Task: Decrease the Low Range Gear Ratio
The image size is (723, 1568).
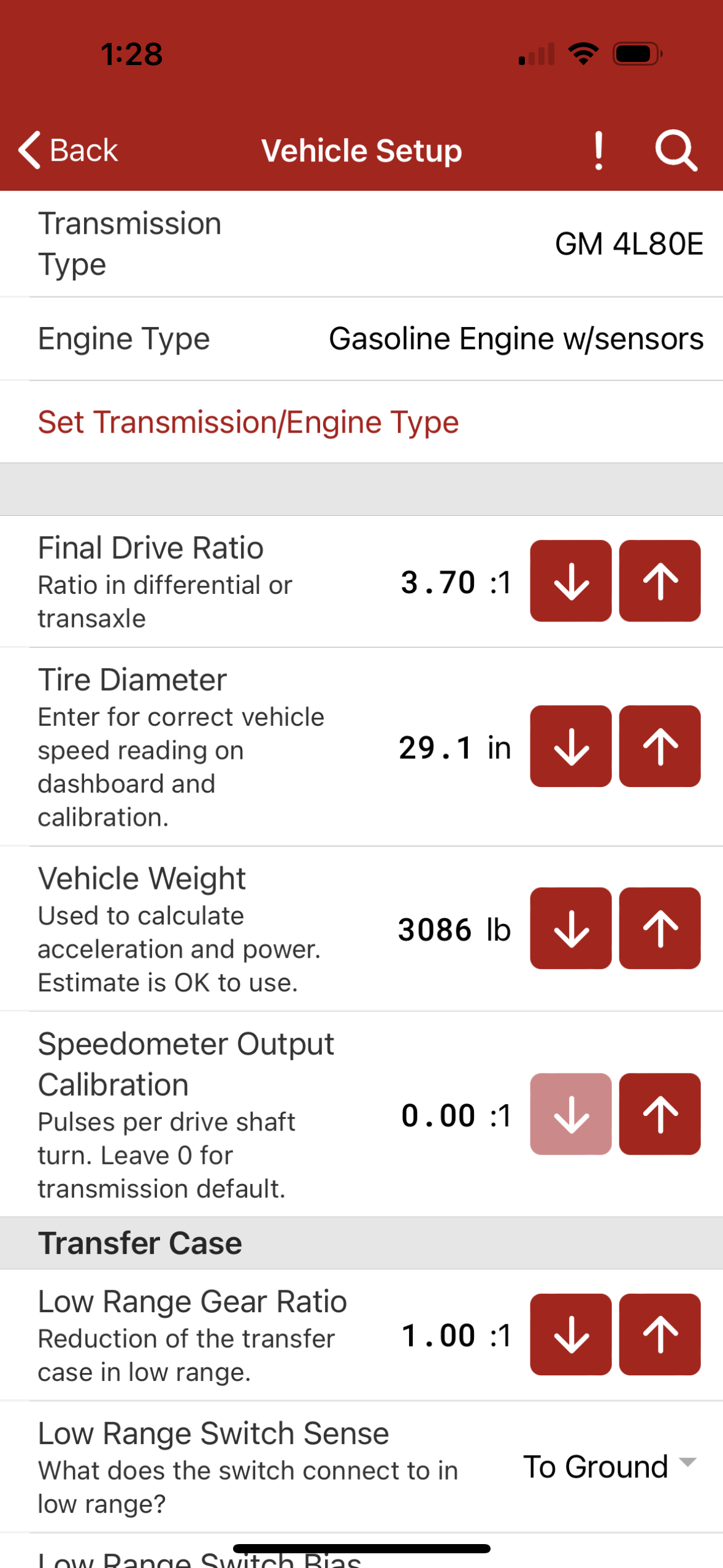Action: pos(570,1334)
